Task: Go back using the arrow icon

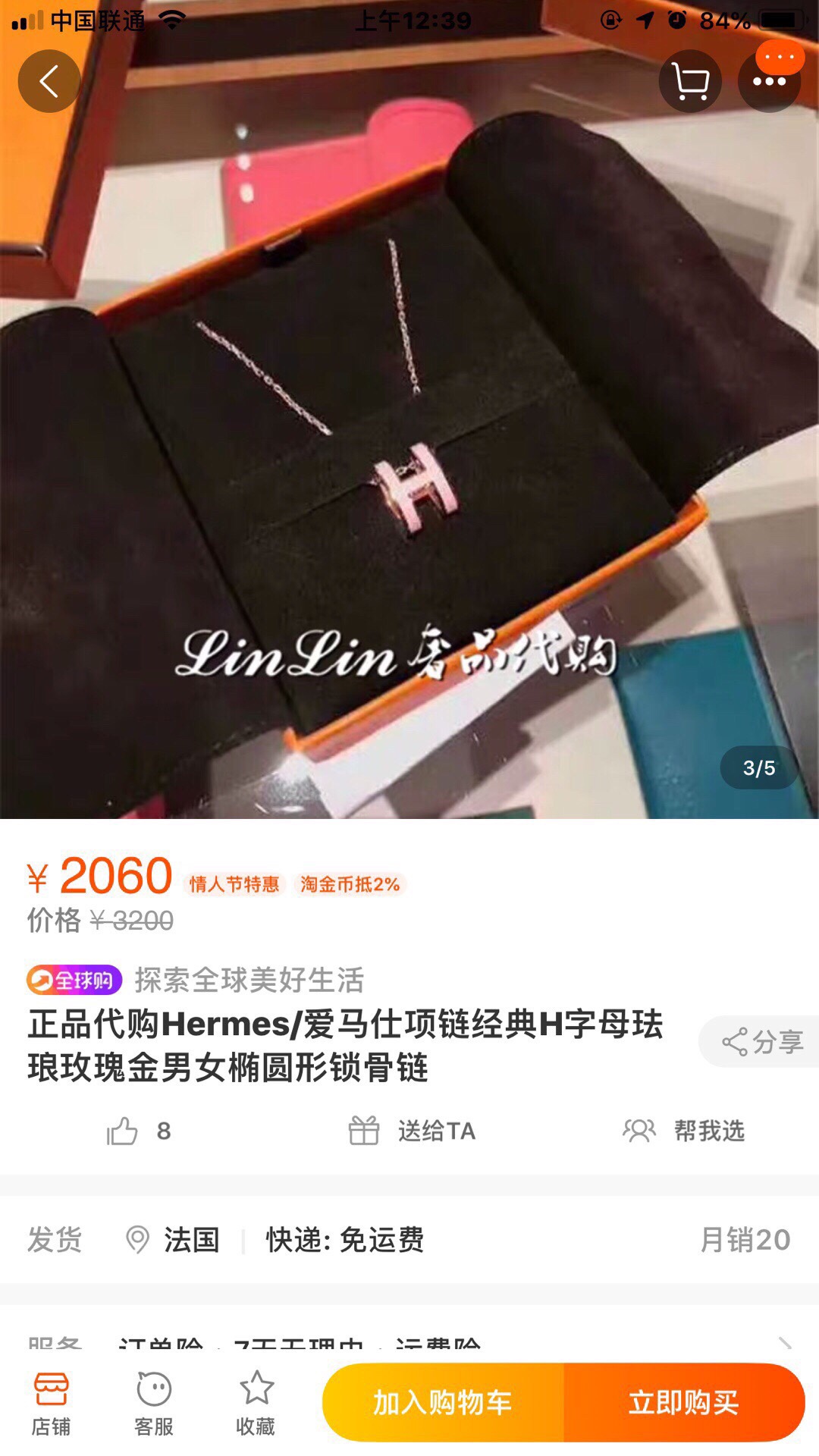Action: [x=49, y=81]
